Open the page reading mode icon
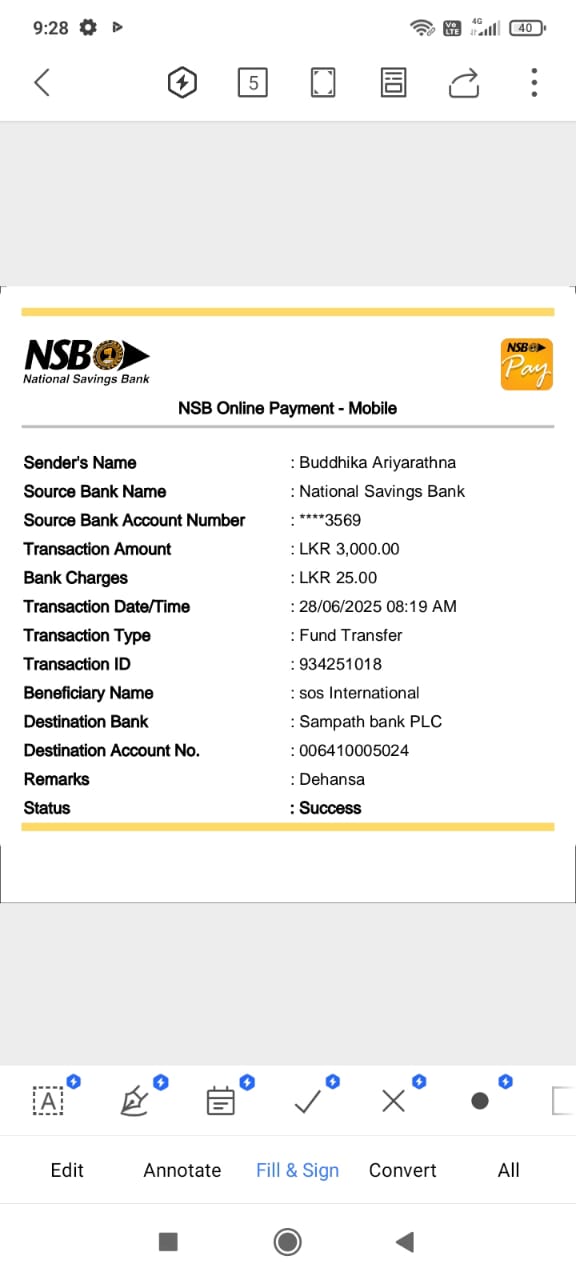 click(393, 83)
